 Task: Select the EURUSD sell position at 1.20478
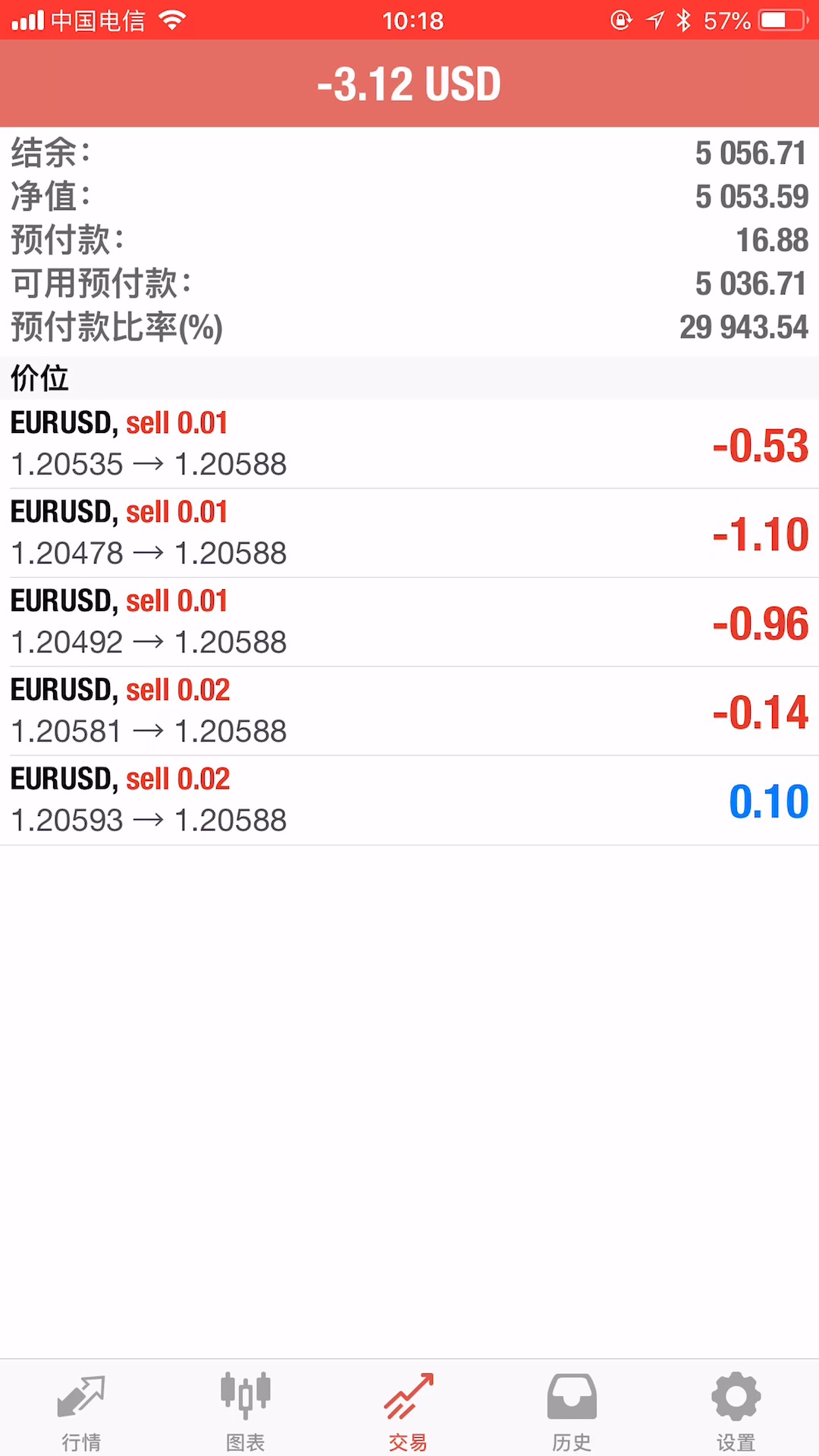tap(409, 533)
